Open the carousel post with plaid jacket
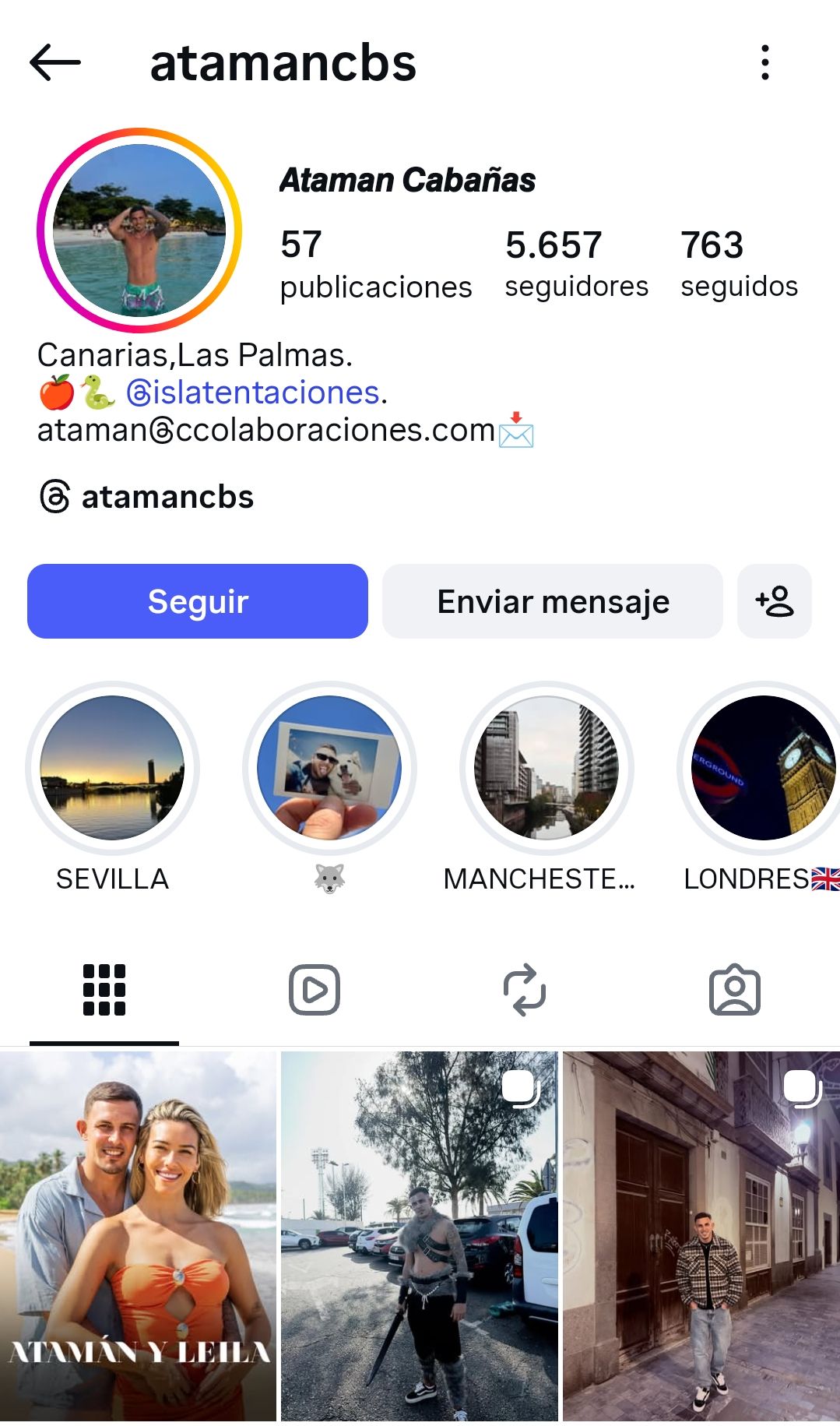The height and width of the screenshot is (1426, 840). pos(701,1238)
